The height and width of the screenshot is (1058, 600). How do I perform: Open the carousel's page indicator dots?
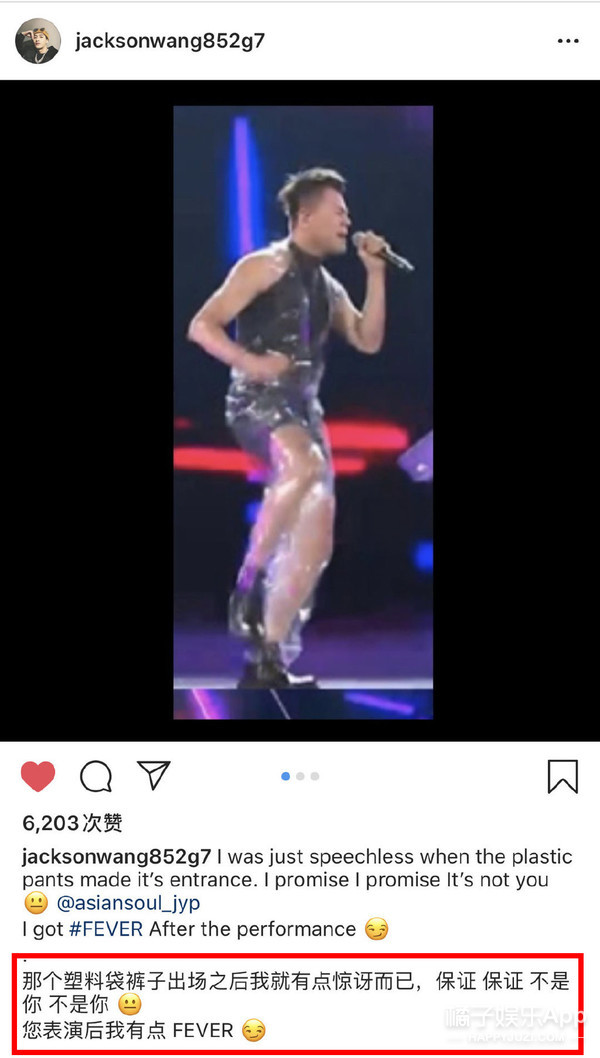coord(300,776)
